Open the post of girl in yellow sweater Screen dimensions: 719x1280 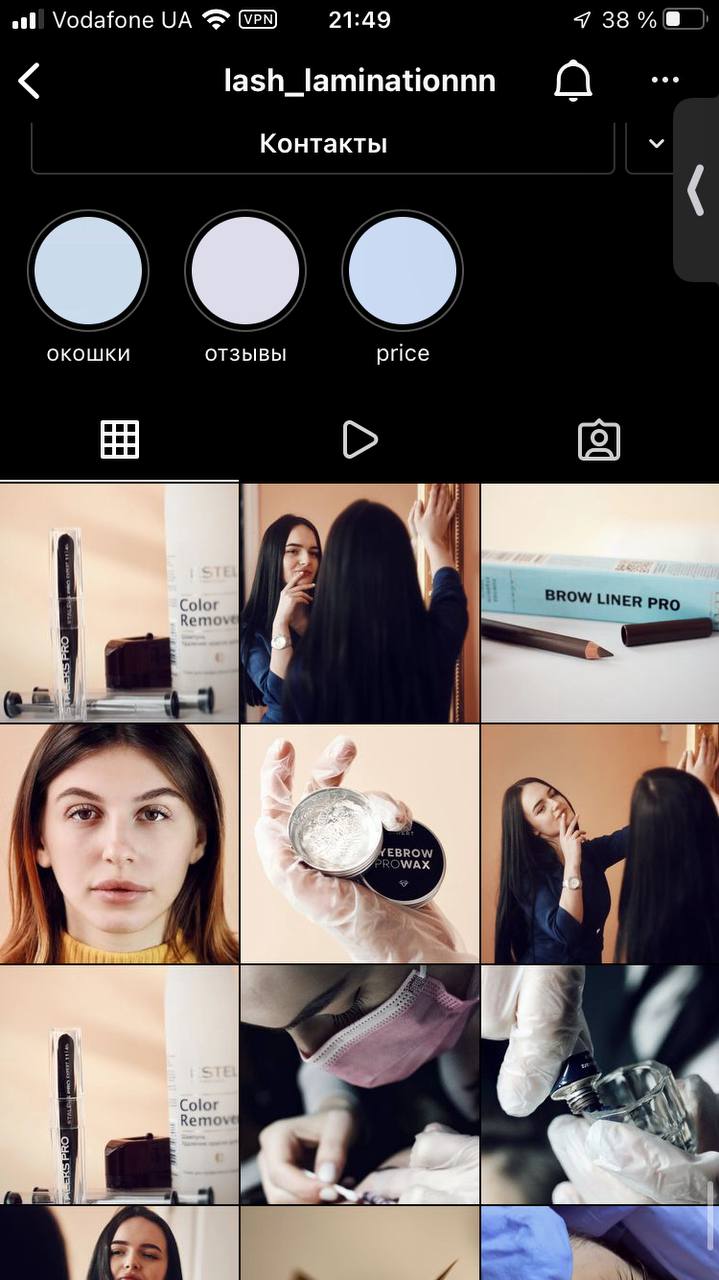[119, 844]
